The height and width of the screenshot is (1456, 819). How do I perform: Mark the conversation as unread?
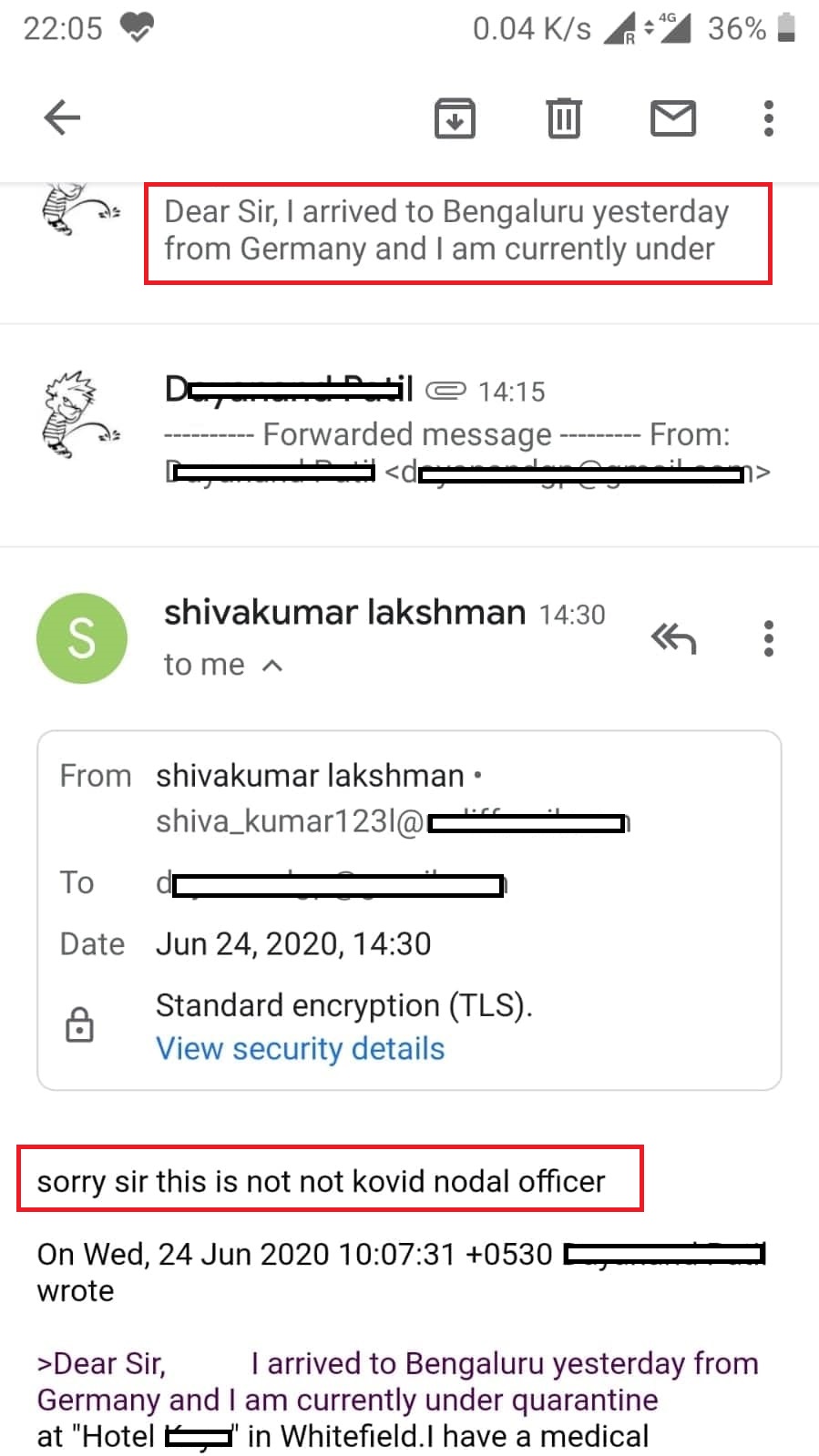pos(673,118)
